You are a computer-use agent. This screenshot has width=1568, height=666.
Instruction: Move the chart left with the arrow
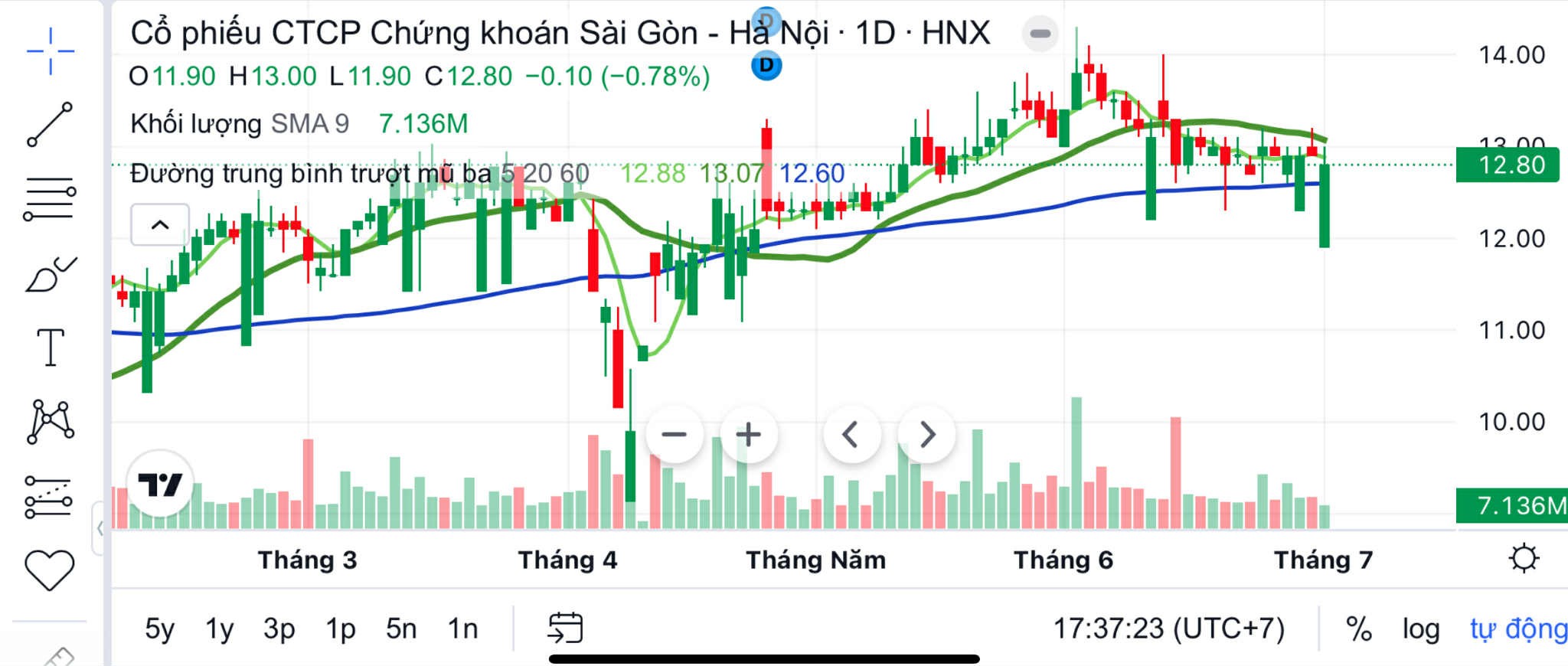tap(851, 435)
